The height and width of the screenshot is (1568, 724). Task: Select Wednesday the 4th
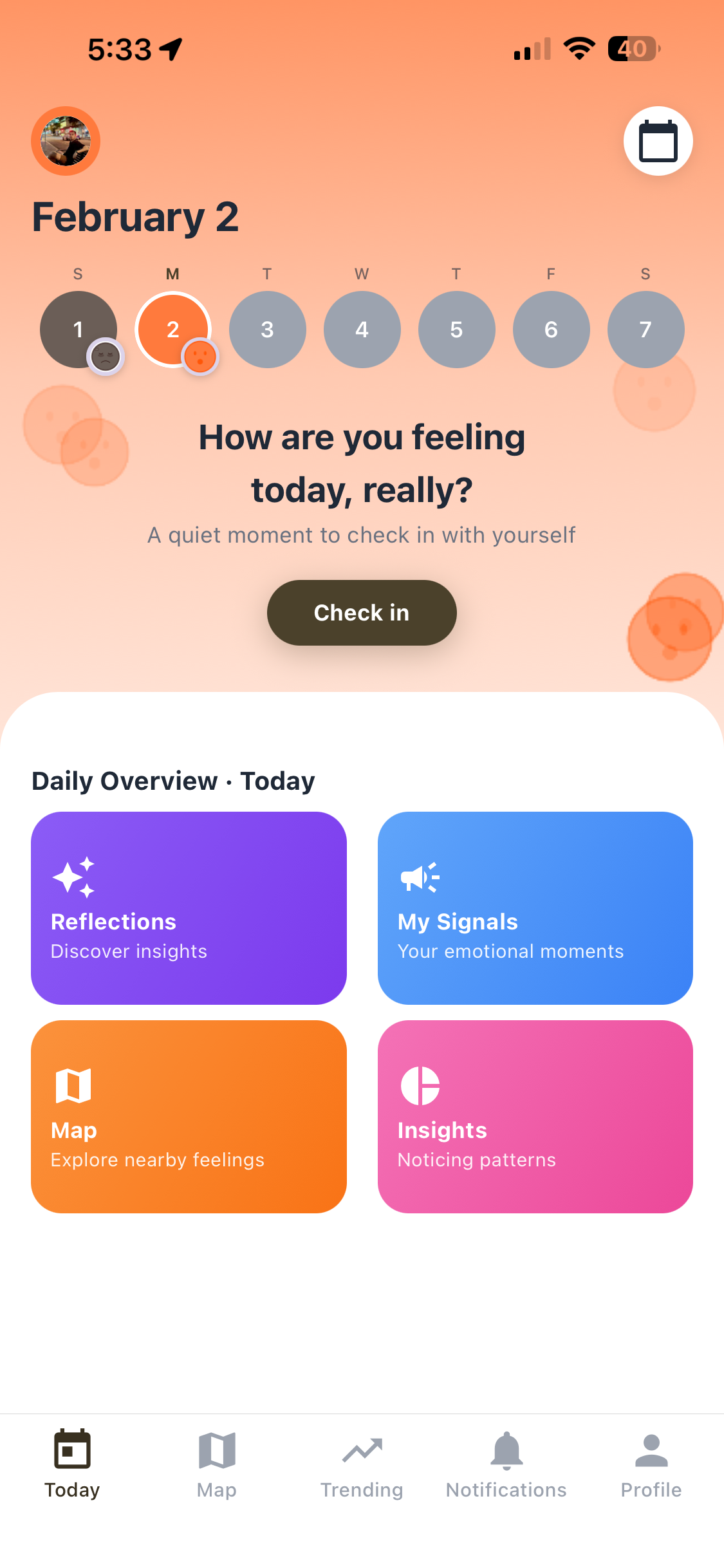click(362, 329)
